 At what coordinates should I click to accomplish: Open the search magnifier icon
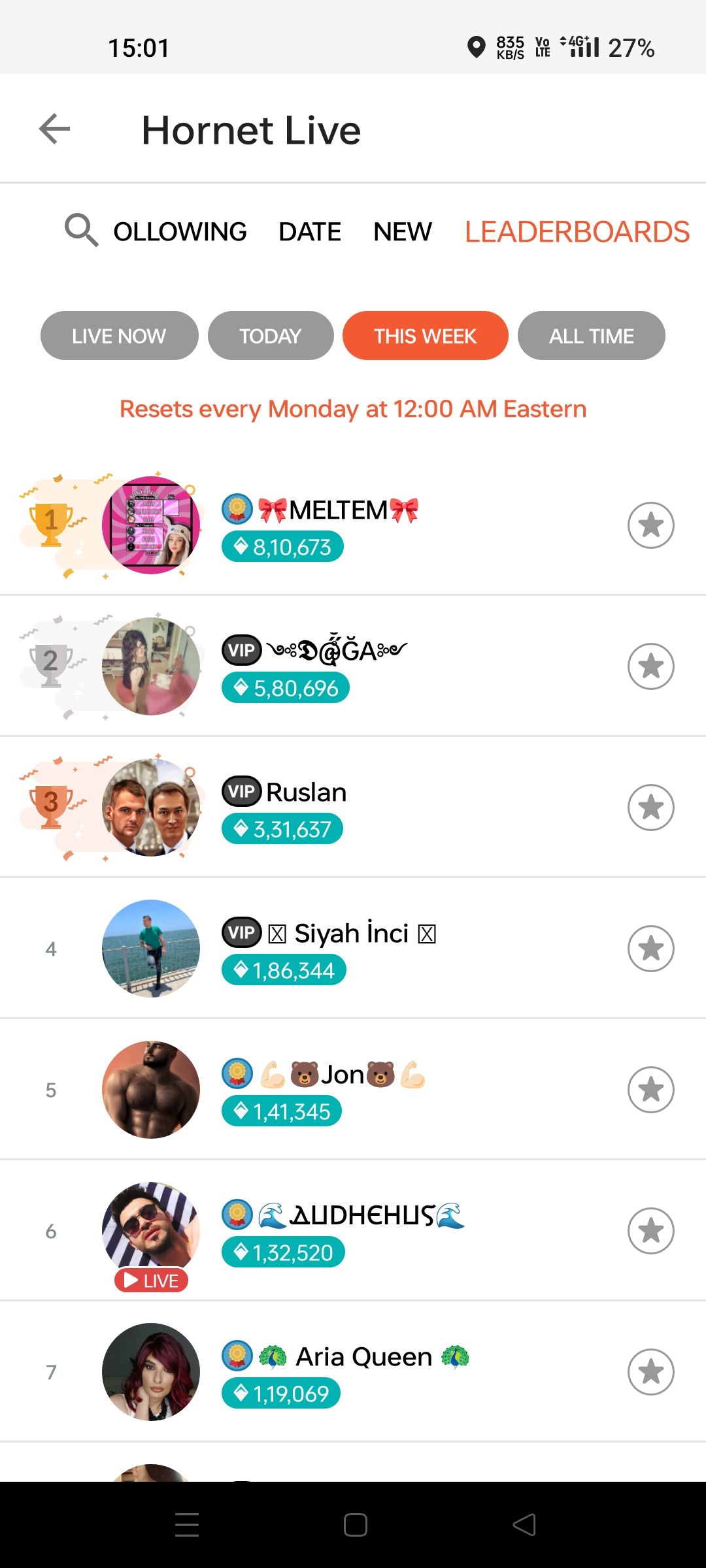(x=81, y=230)
